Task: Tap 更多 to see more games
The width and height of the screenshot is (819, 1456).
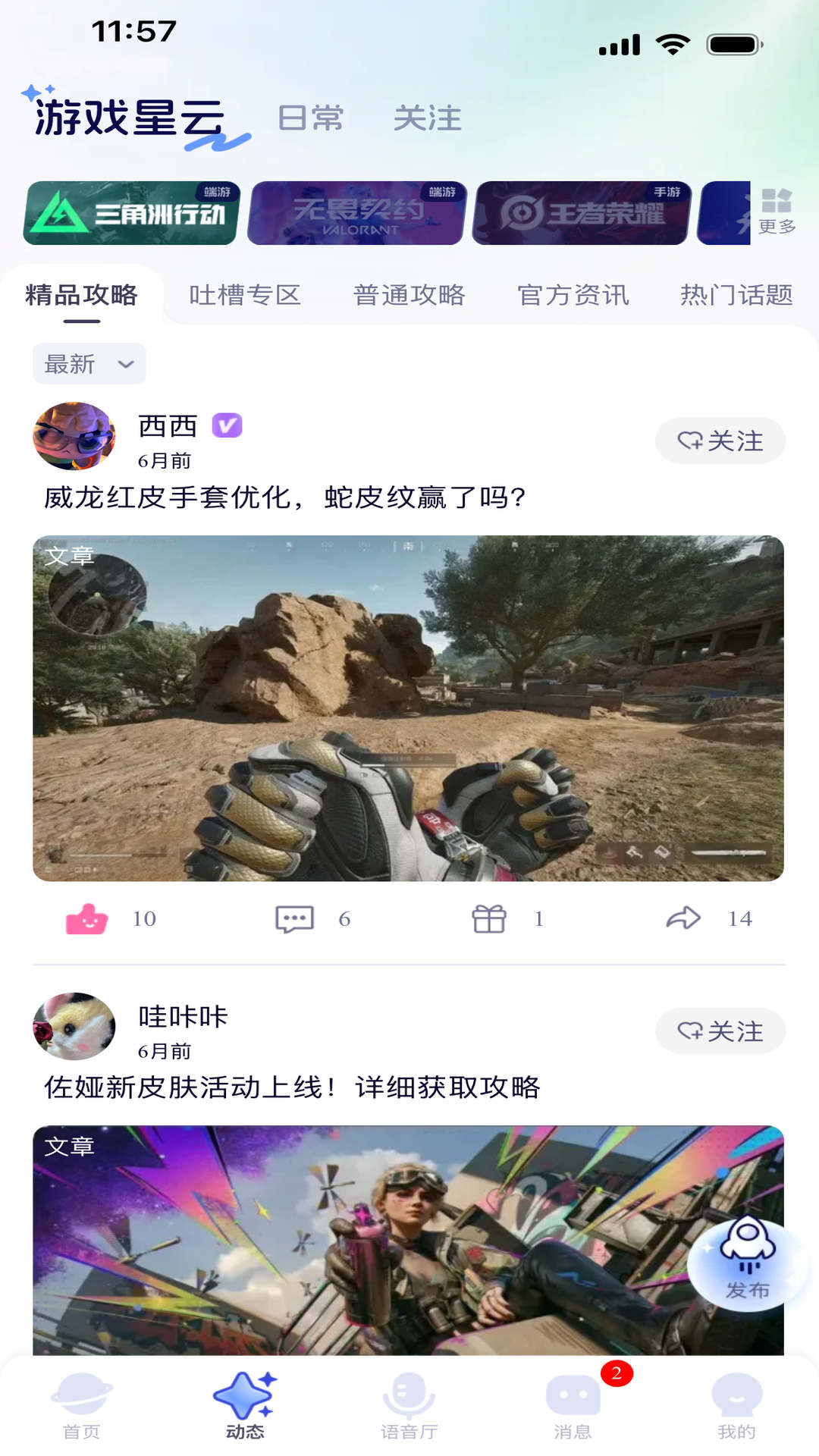Action: pos(777,212)
